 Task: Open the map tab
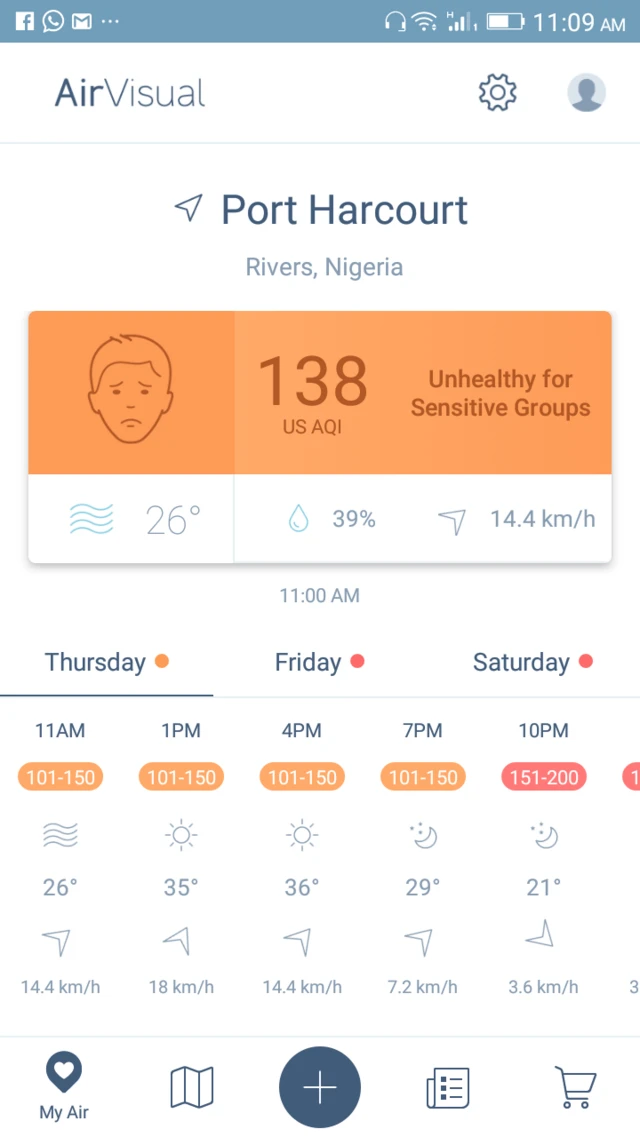pyautogui.click(x=191, y=1086)
